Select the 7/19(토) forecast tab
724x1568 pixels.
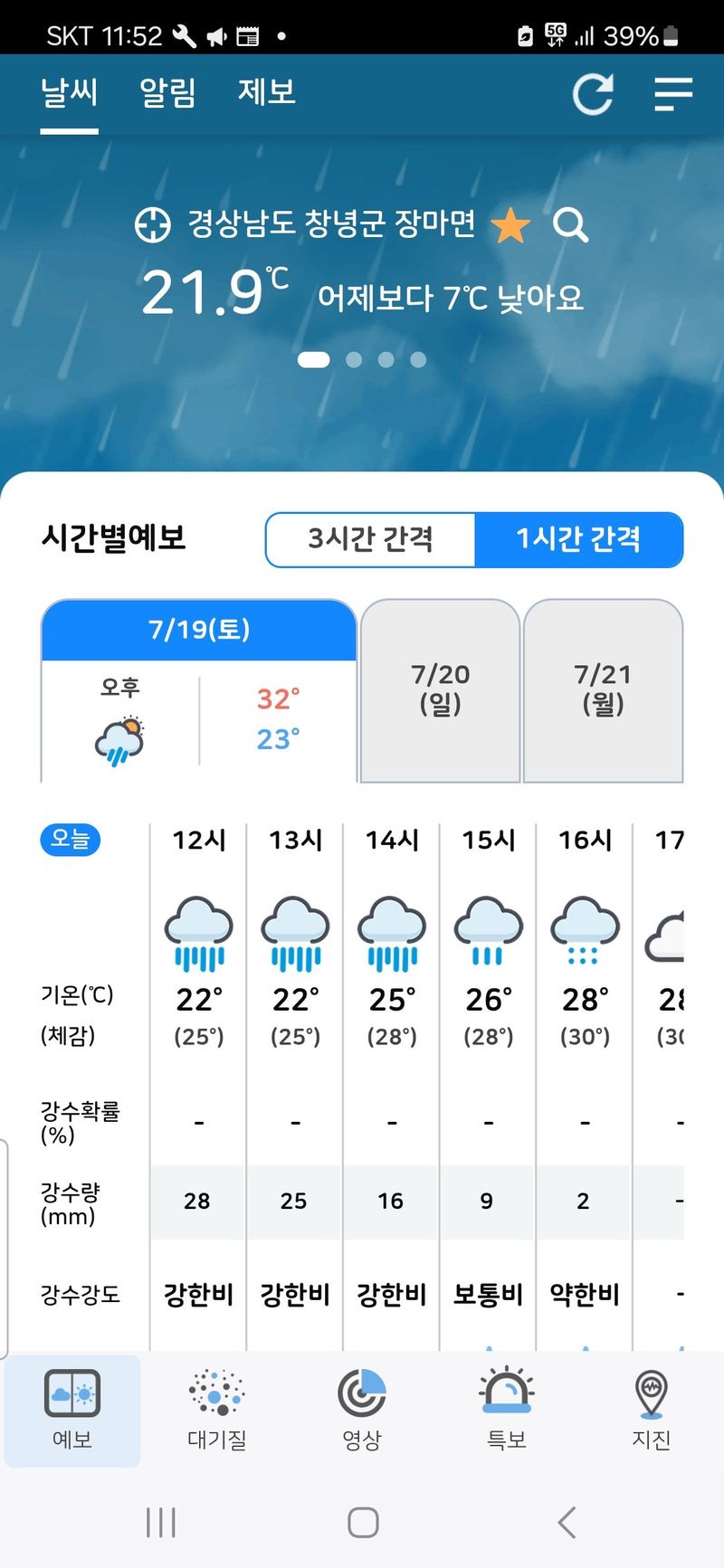[199, 630]
